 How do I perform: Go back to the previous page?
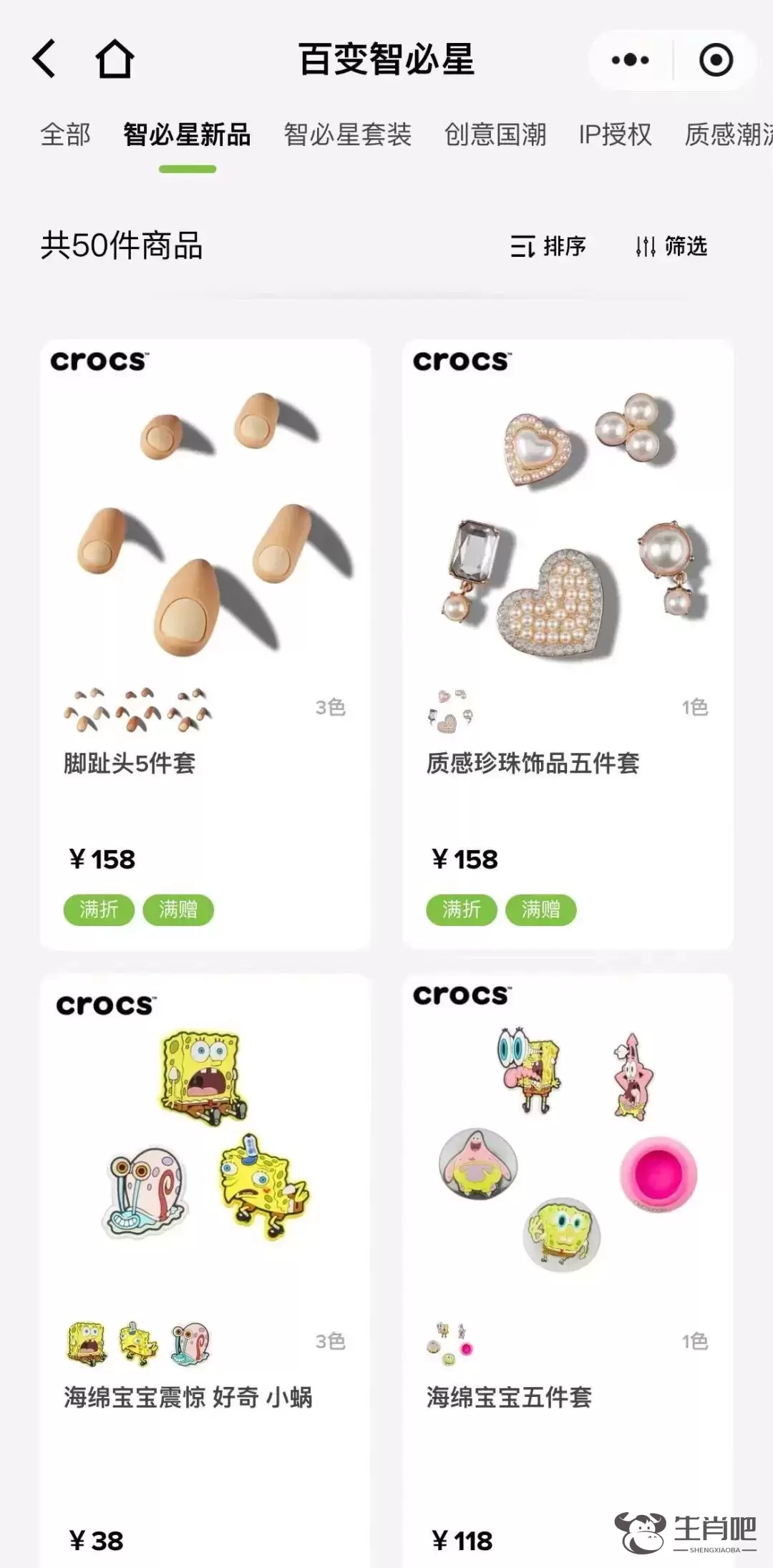(x=44, y=59)
